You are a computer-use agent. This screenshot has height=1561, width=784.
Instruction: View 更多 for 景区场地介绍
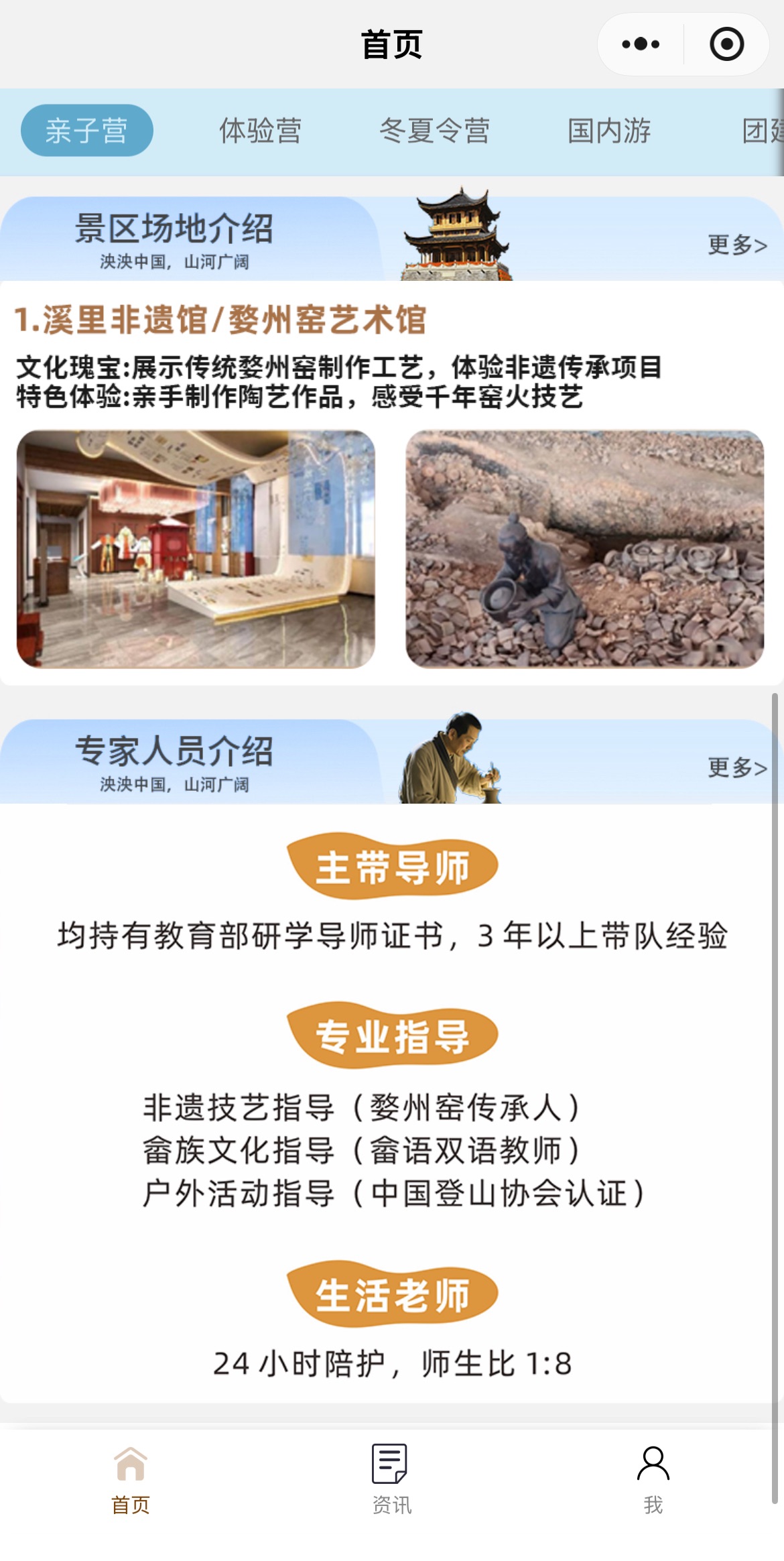point(737,245)
